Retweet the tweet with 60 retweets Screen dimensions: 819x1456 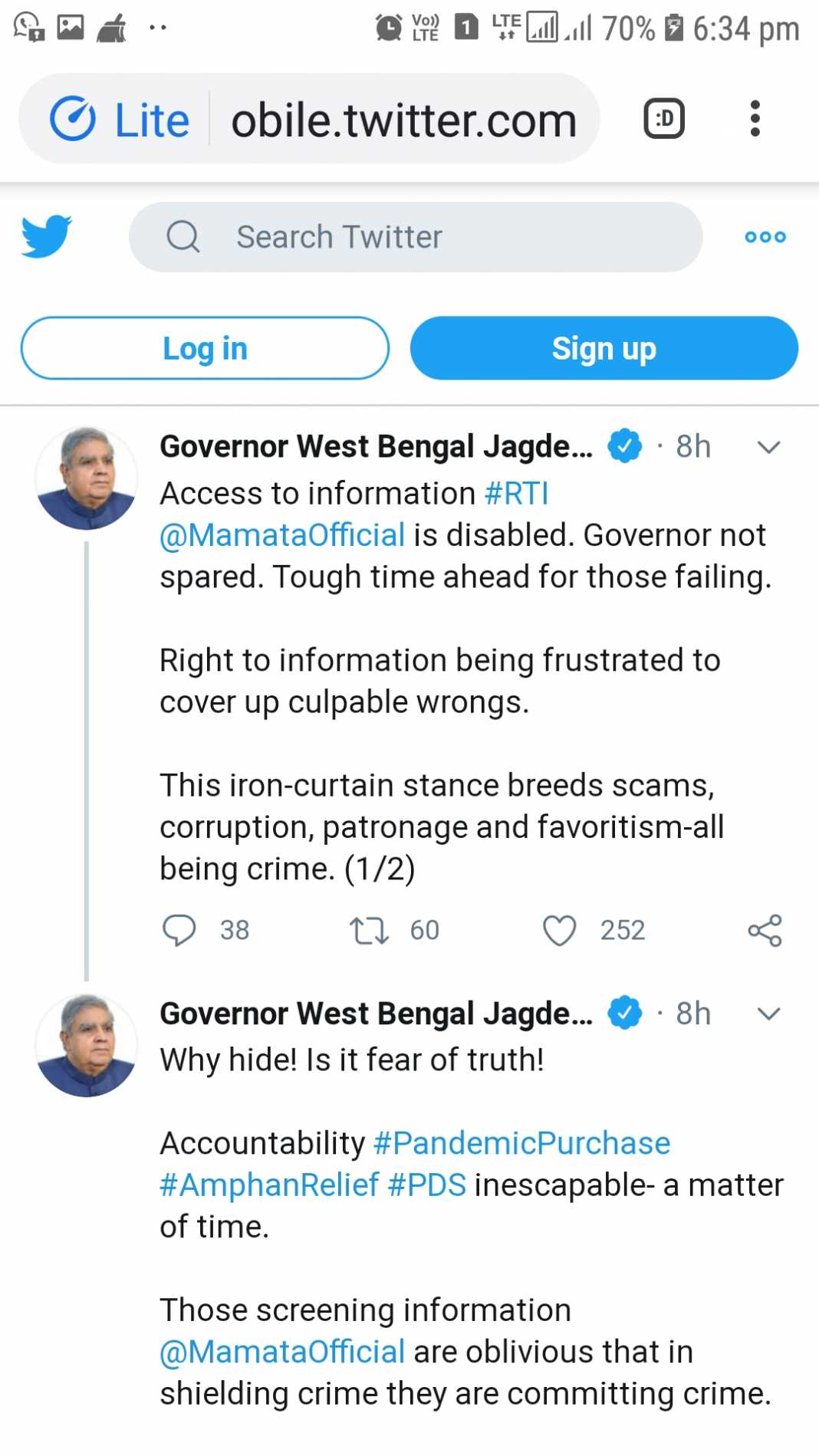pyautogui.click(x=369, y=930)
